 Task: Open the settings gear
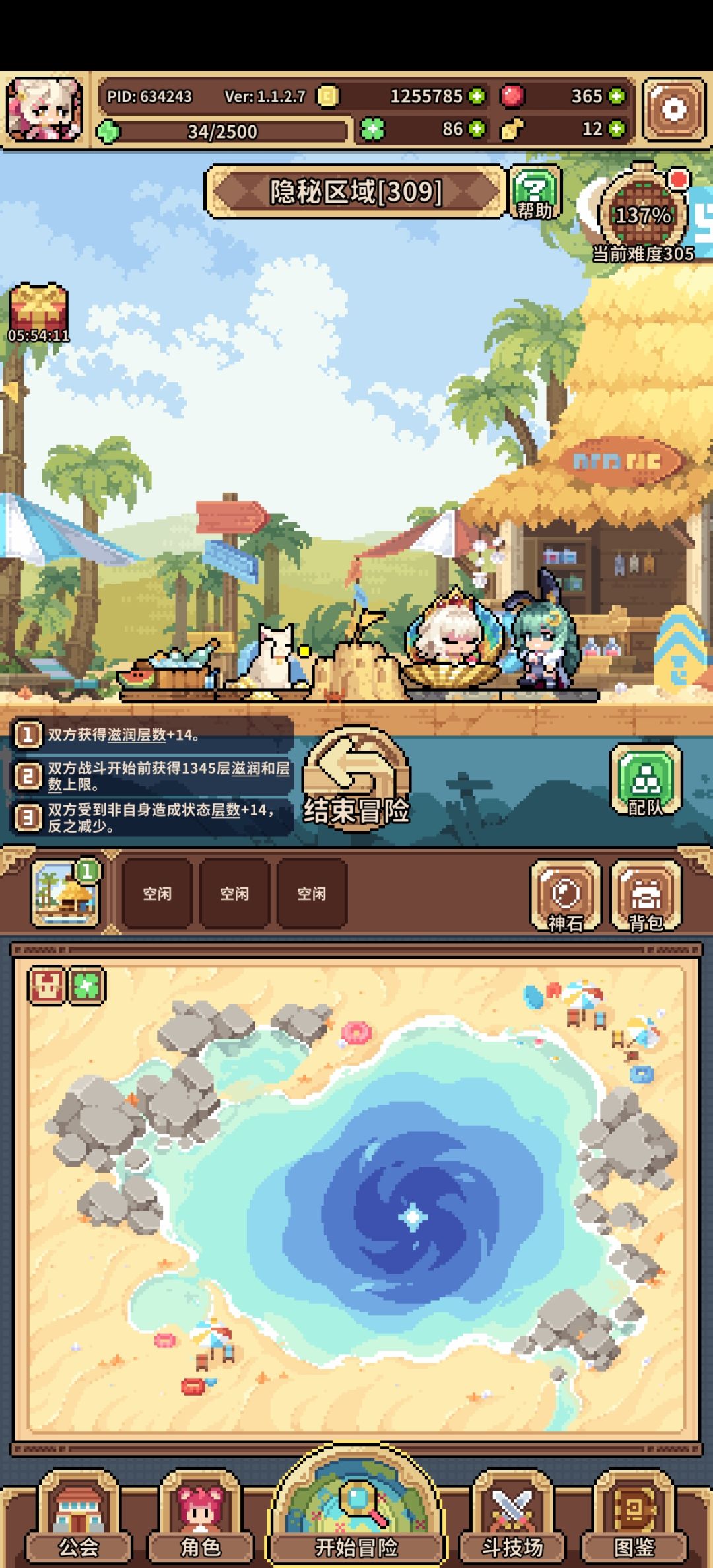click(x=673, y=110)
